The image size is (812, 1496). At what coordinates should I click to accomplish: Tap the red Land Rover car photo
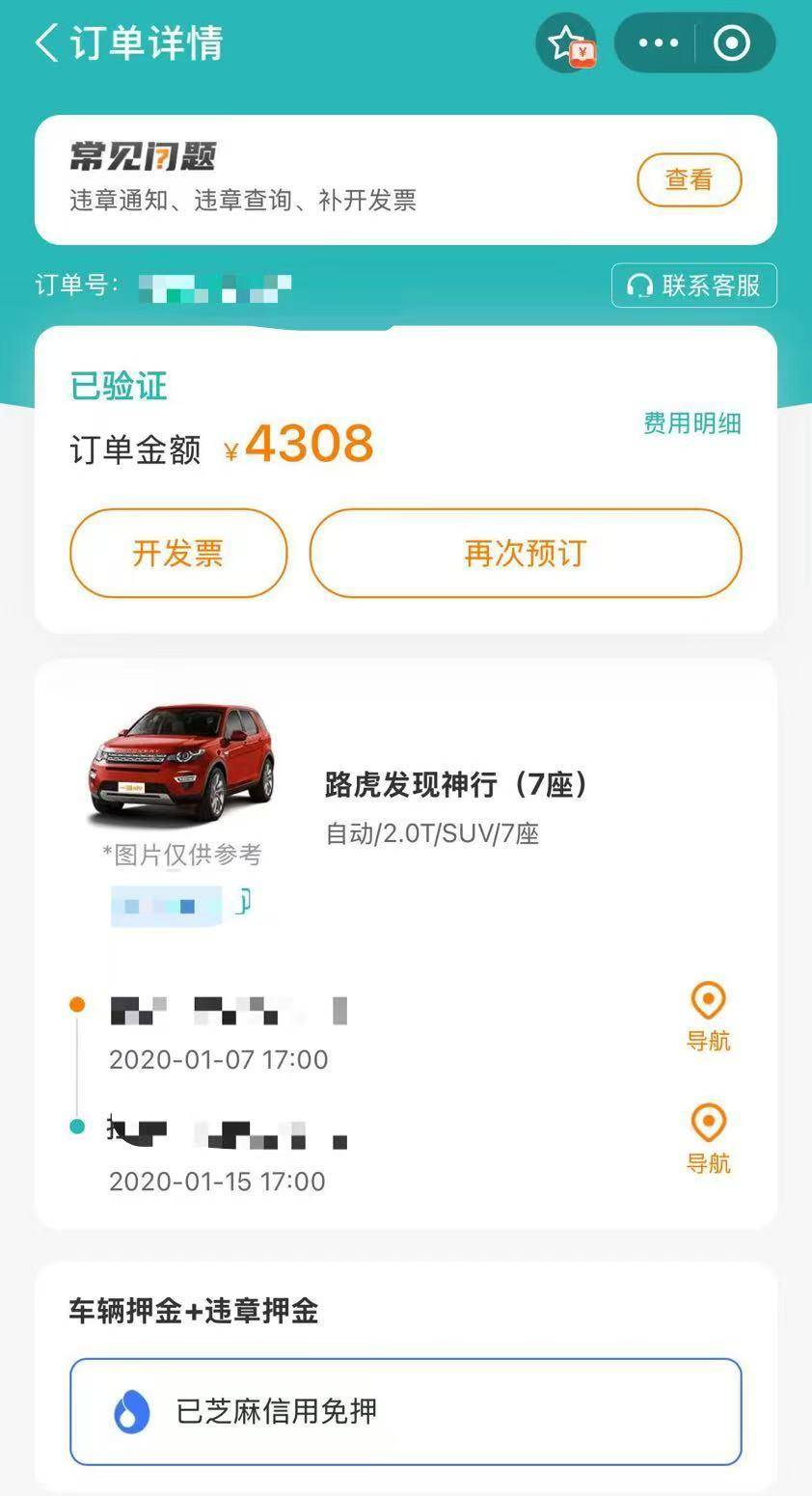(183, 762)
